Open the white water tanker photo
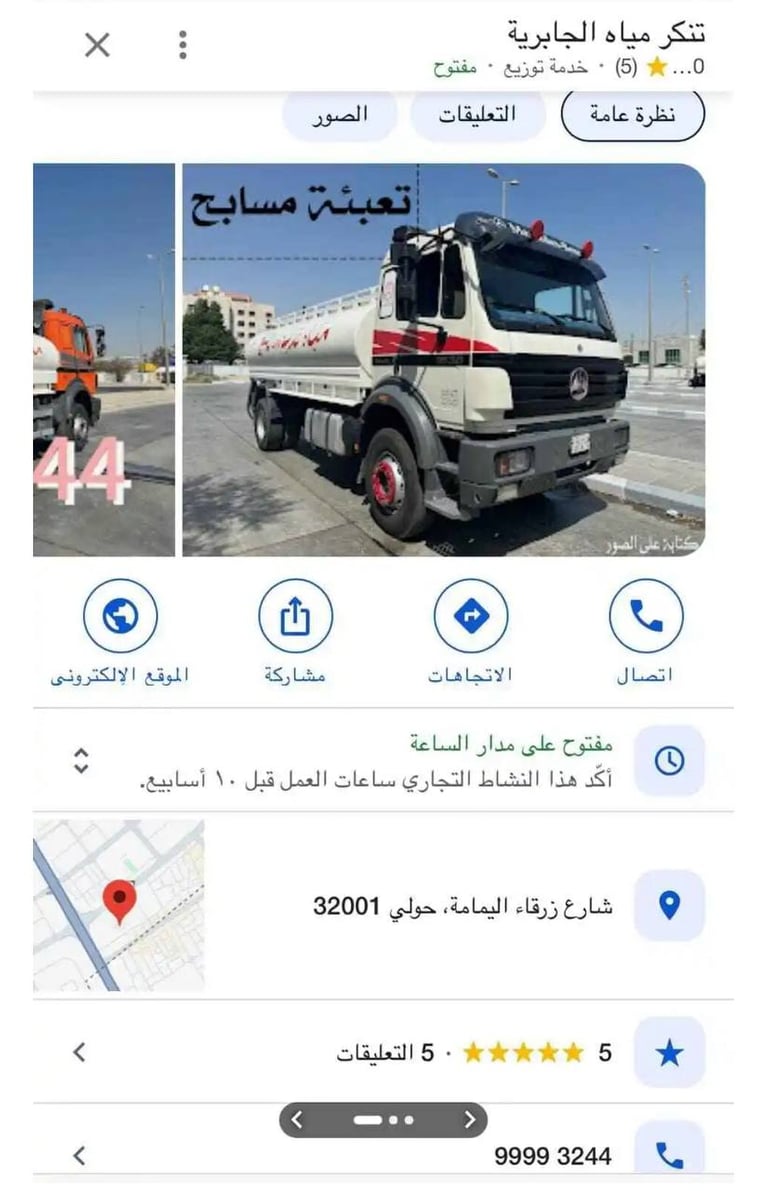The image size is (768, 1191). (x=443, y=360)
